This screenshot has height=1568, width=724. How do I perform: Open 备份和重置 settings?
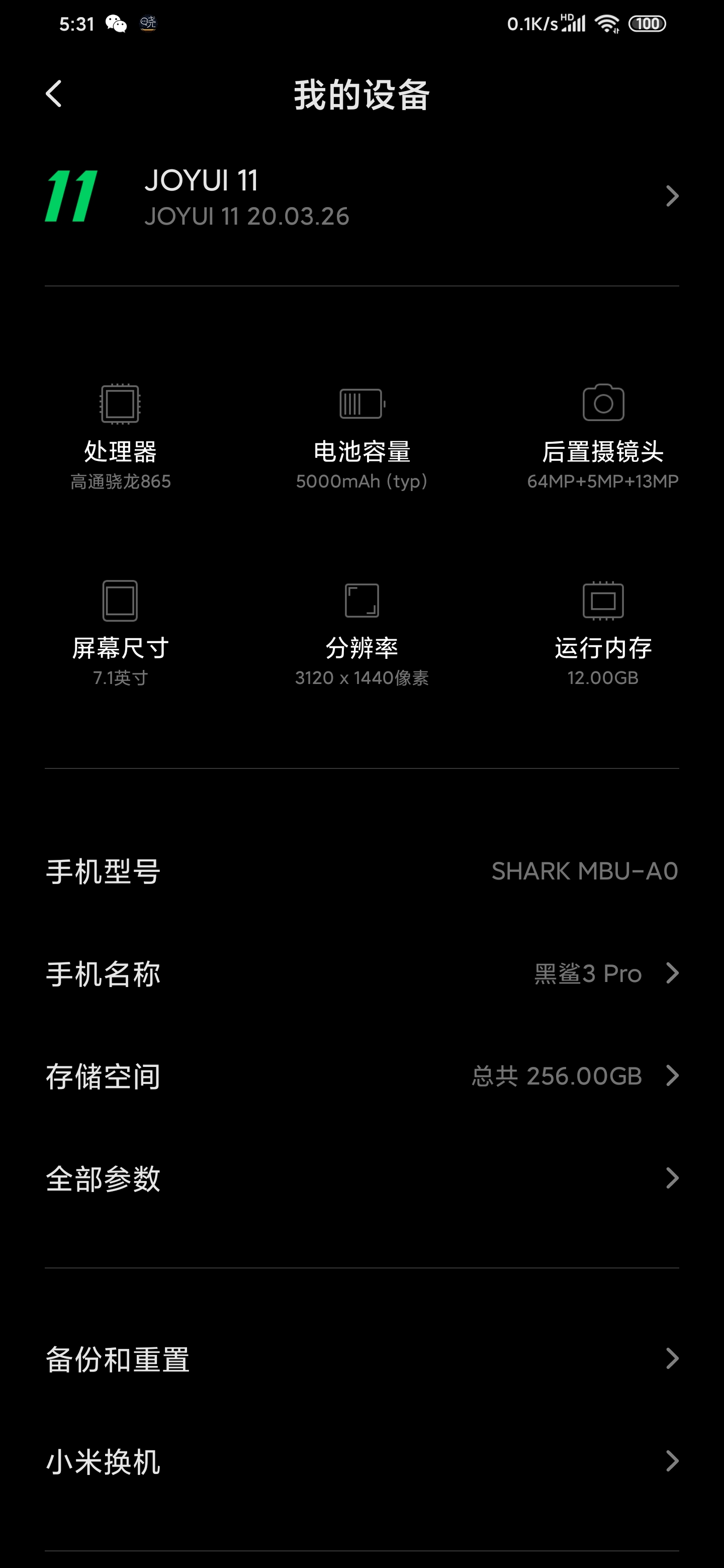click(361, 1358)
